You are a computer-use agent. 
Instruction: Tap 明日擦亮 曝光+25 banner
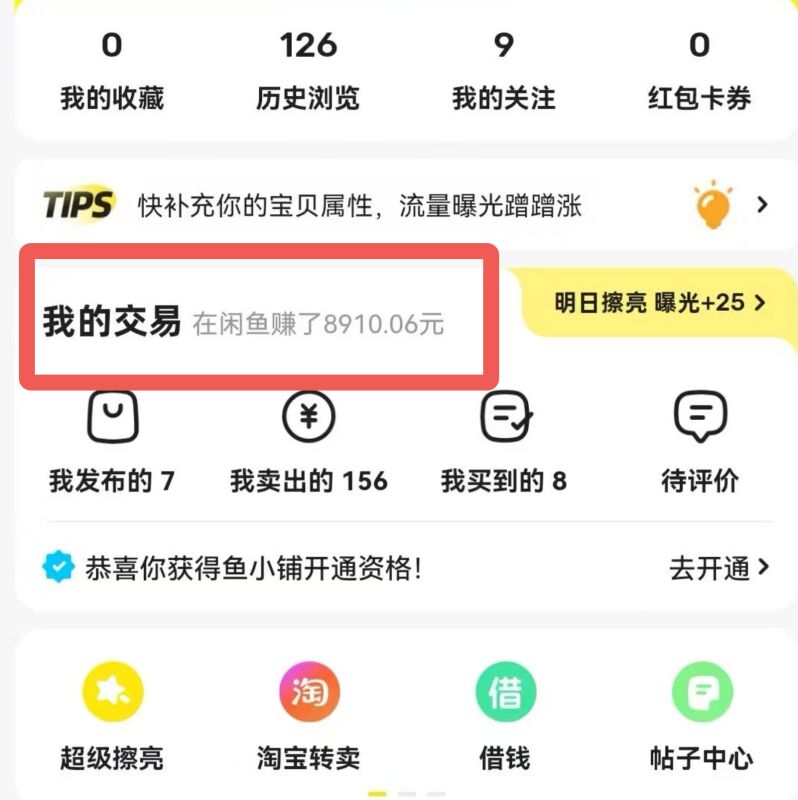pos(660,303)
